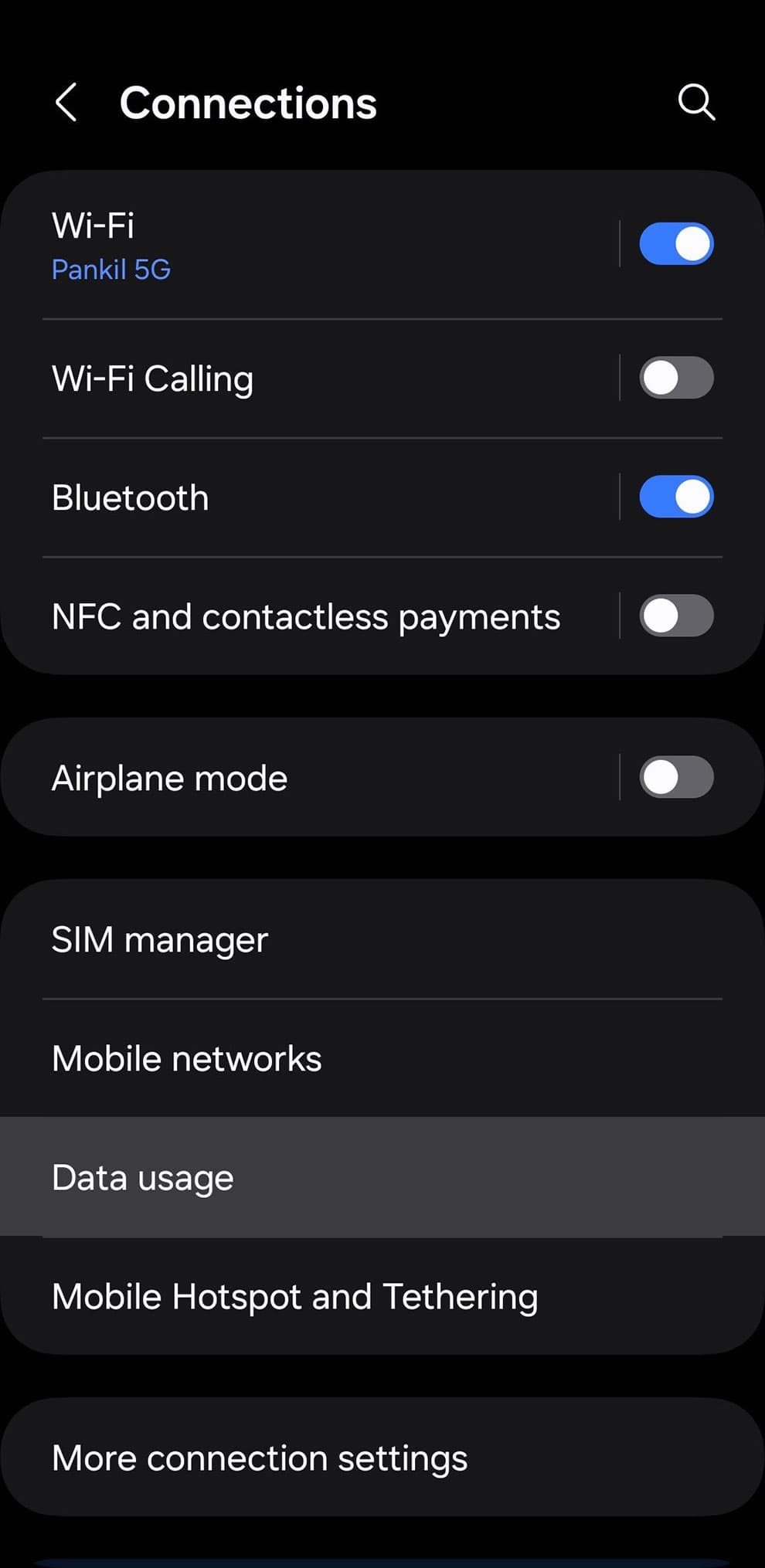The image size is (765, 1568).
Task: Enable the Wi-Fi Calling switch
Action: [x=676, y=378]
